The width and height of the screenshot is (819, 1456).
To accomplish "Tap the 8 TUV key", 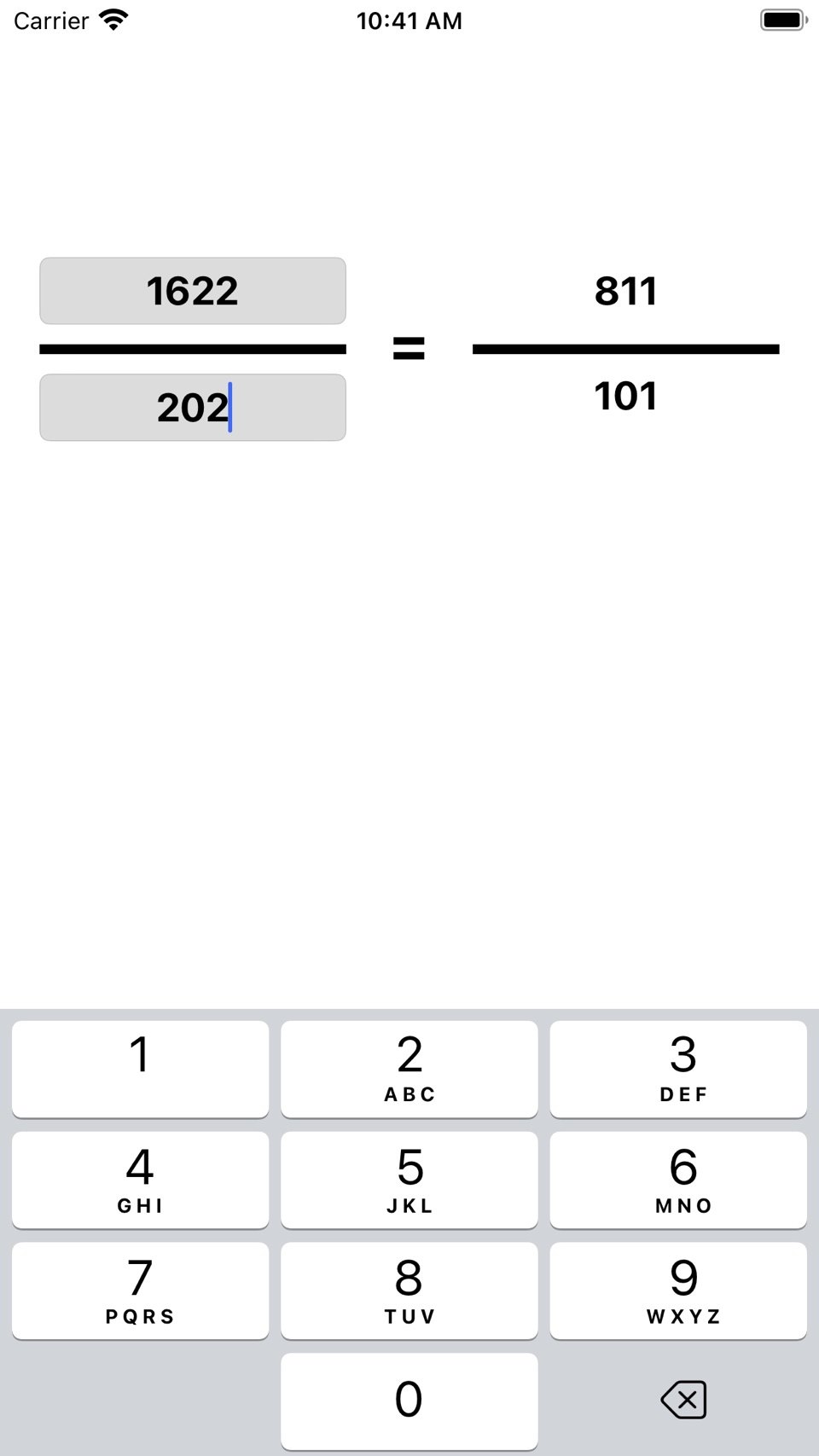I will [409, 1291].
